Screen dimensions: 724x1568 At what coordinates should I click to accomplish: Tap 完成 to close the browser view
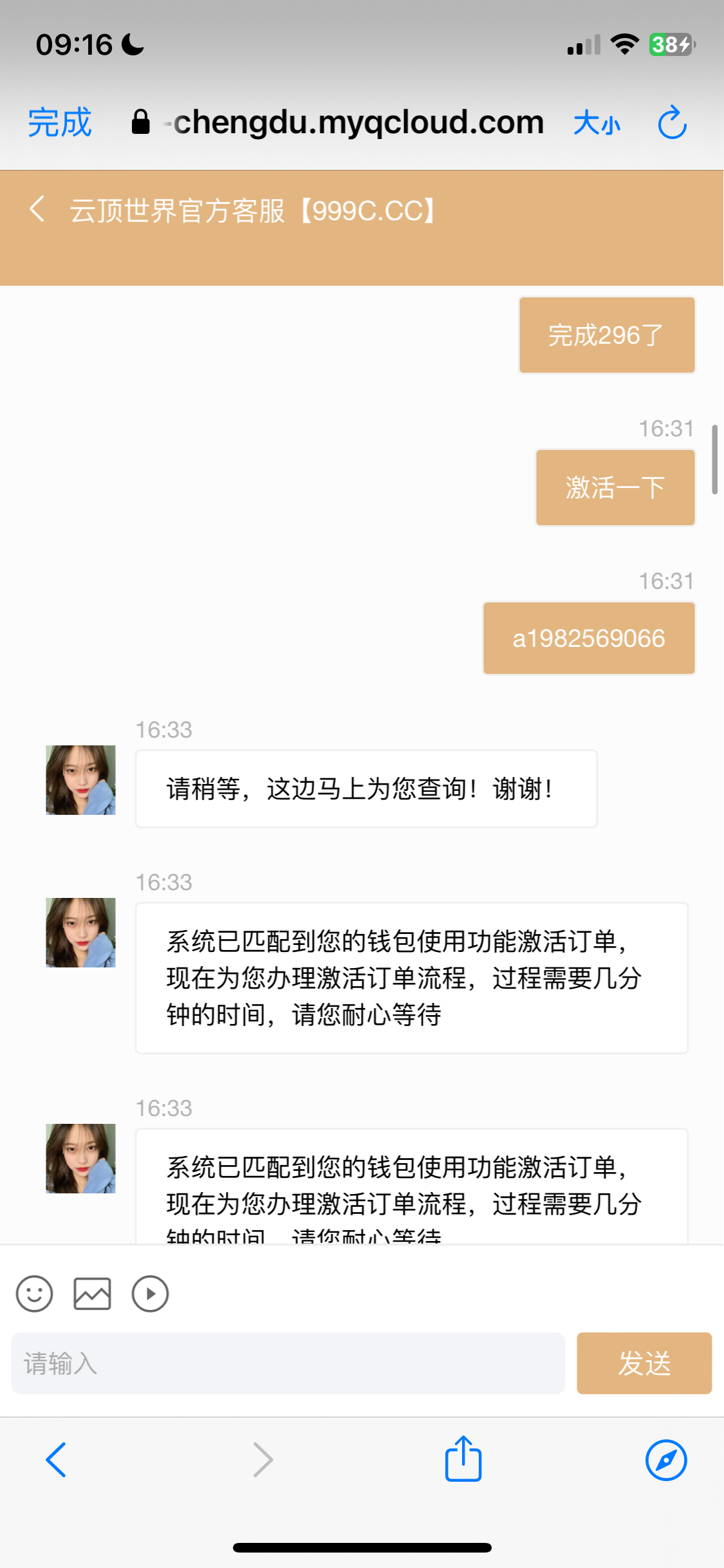60,122
